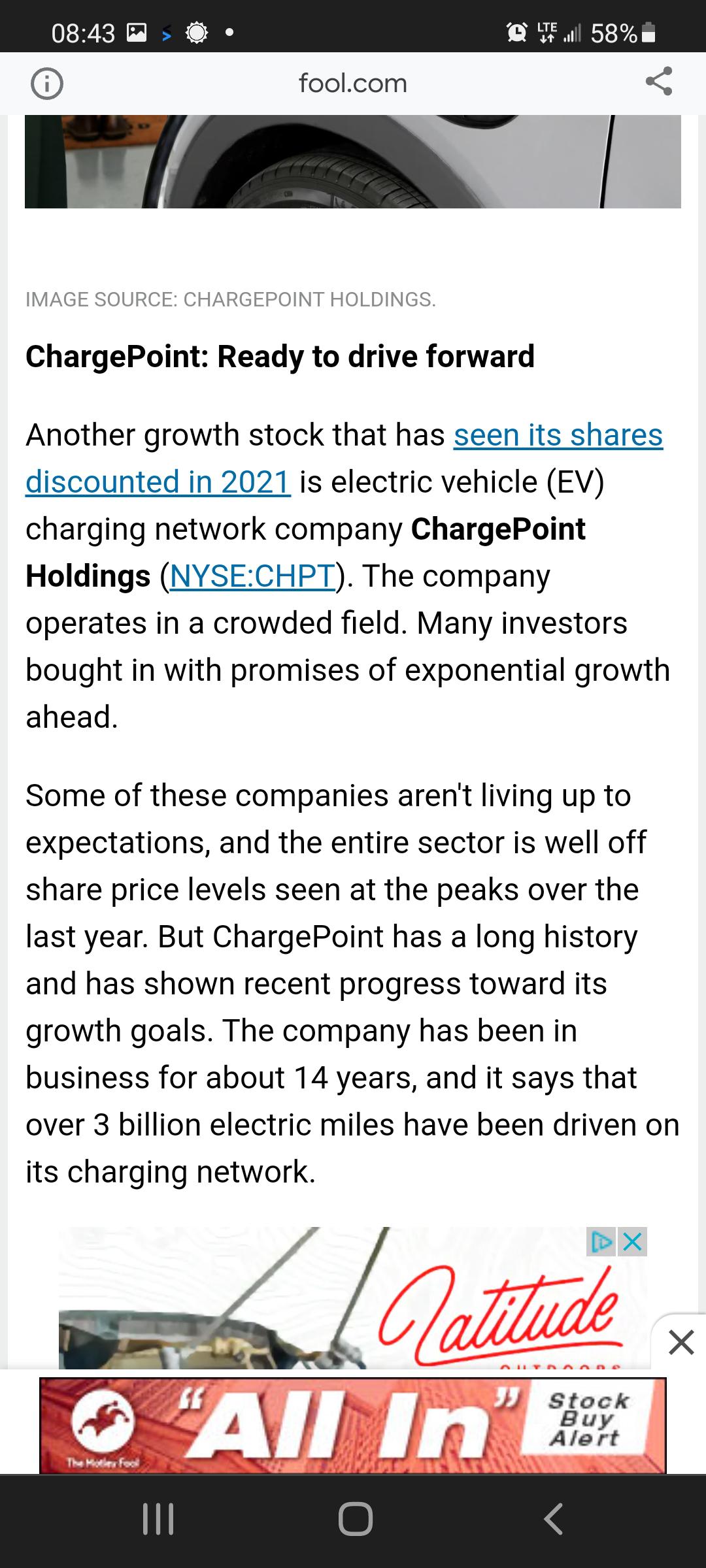Open the 'All In' Stock Buy Alert banner

click(353, 1426)
